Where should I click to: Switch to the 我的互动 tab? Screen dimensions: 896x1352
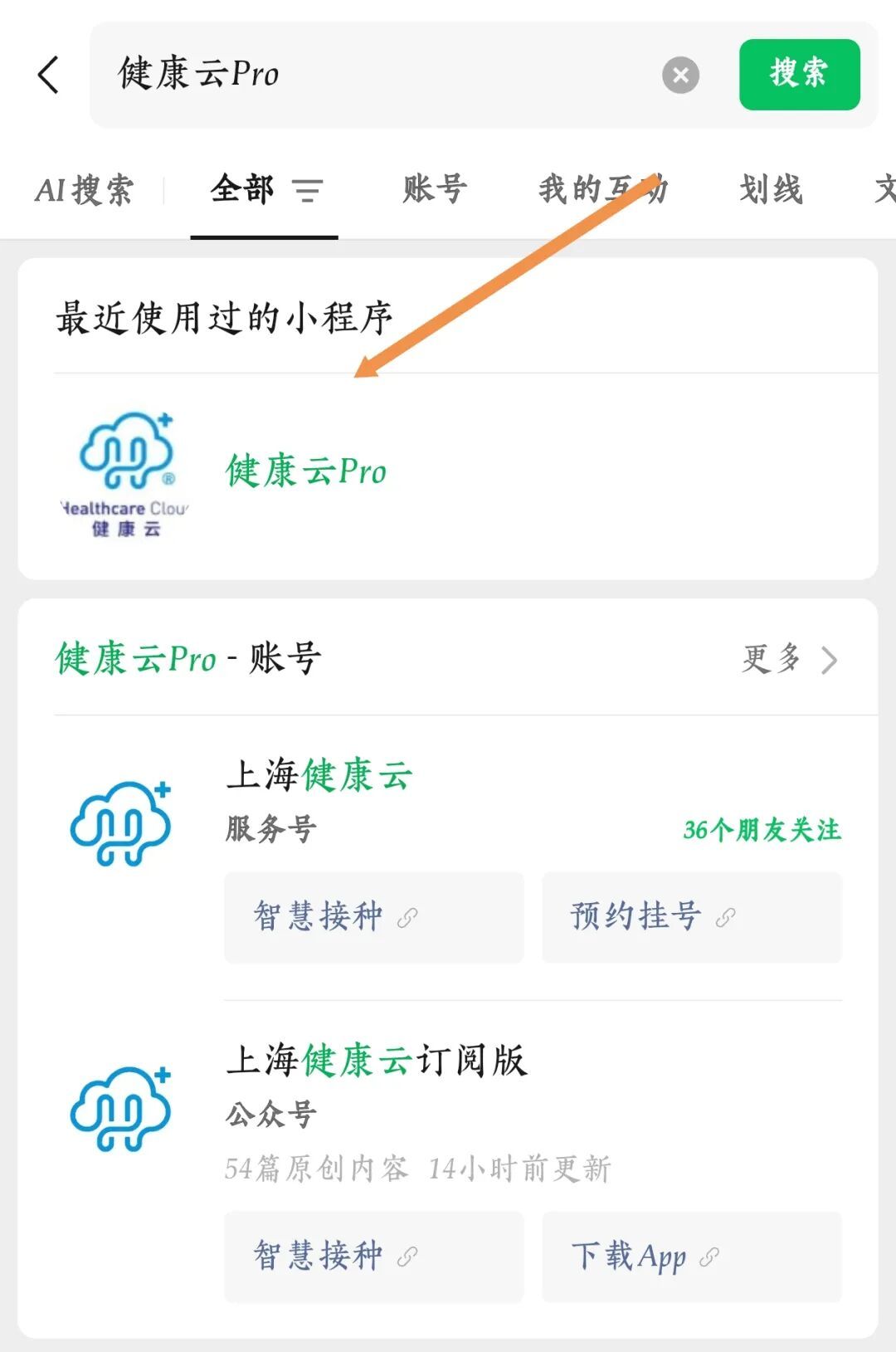pos(602,190)
